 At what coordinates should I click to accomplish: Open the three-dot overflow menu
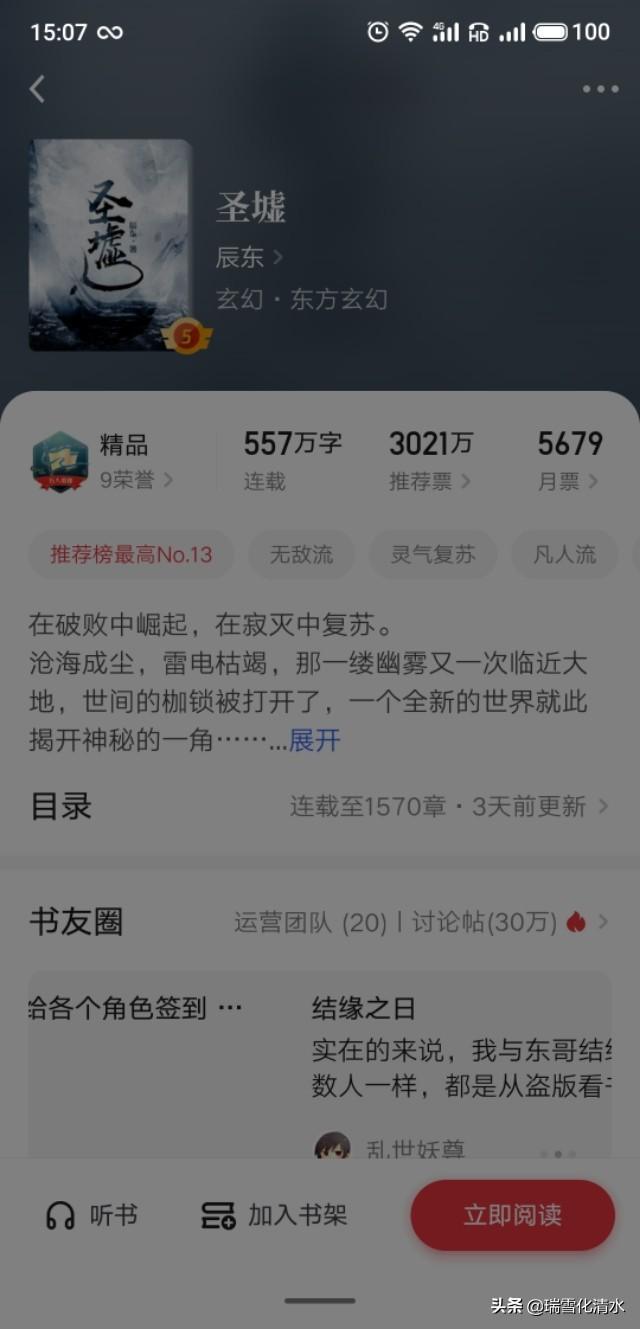(x=600, y=89)
